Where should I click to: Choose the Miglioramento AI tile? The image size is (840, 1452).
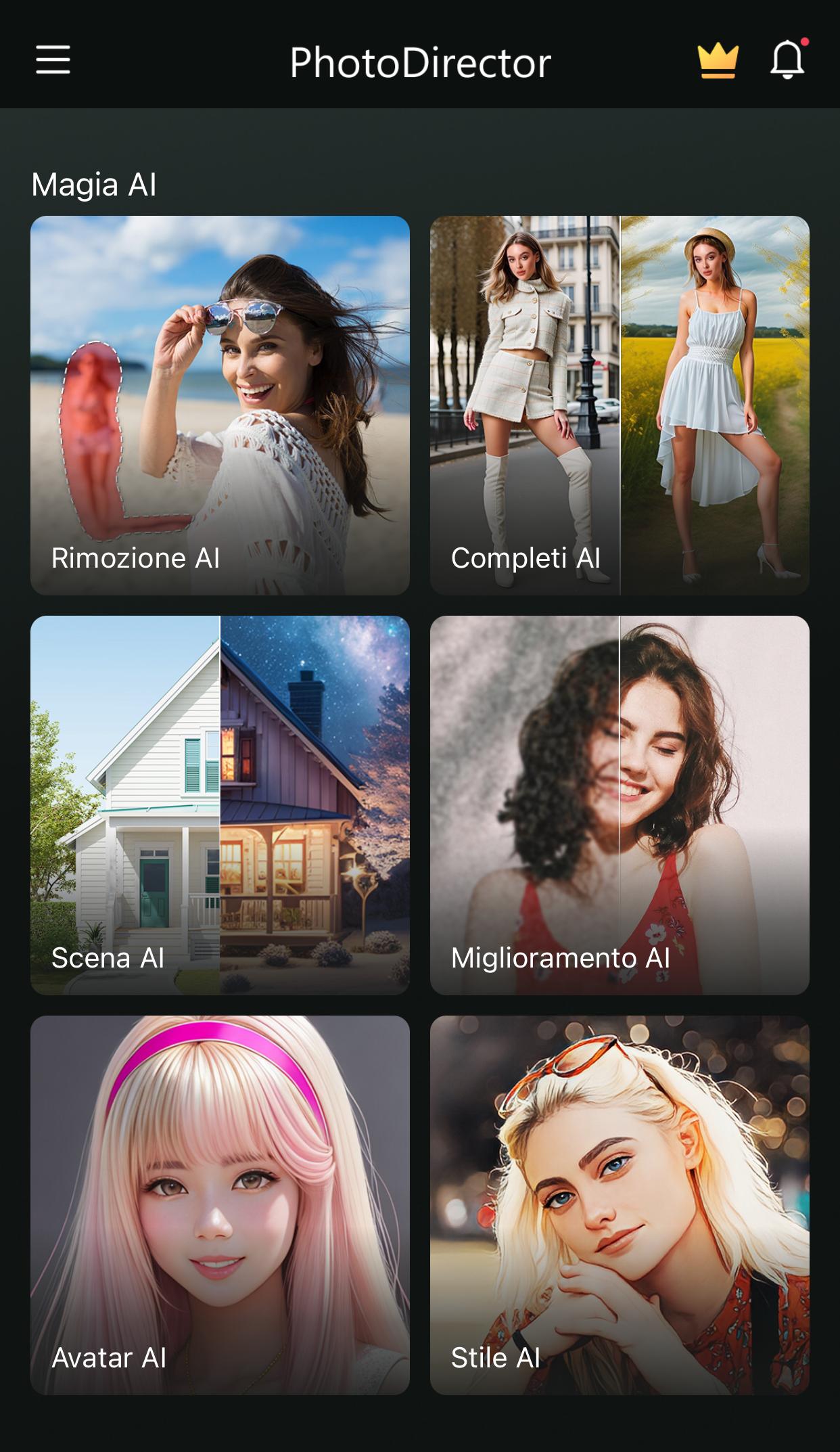(x=620, y=805)
